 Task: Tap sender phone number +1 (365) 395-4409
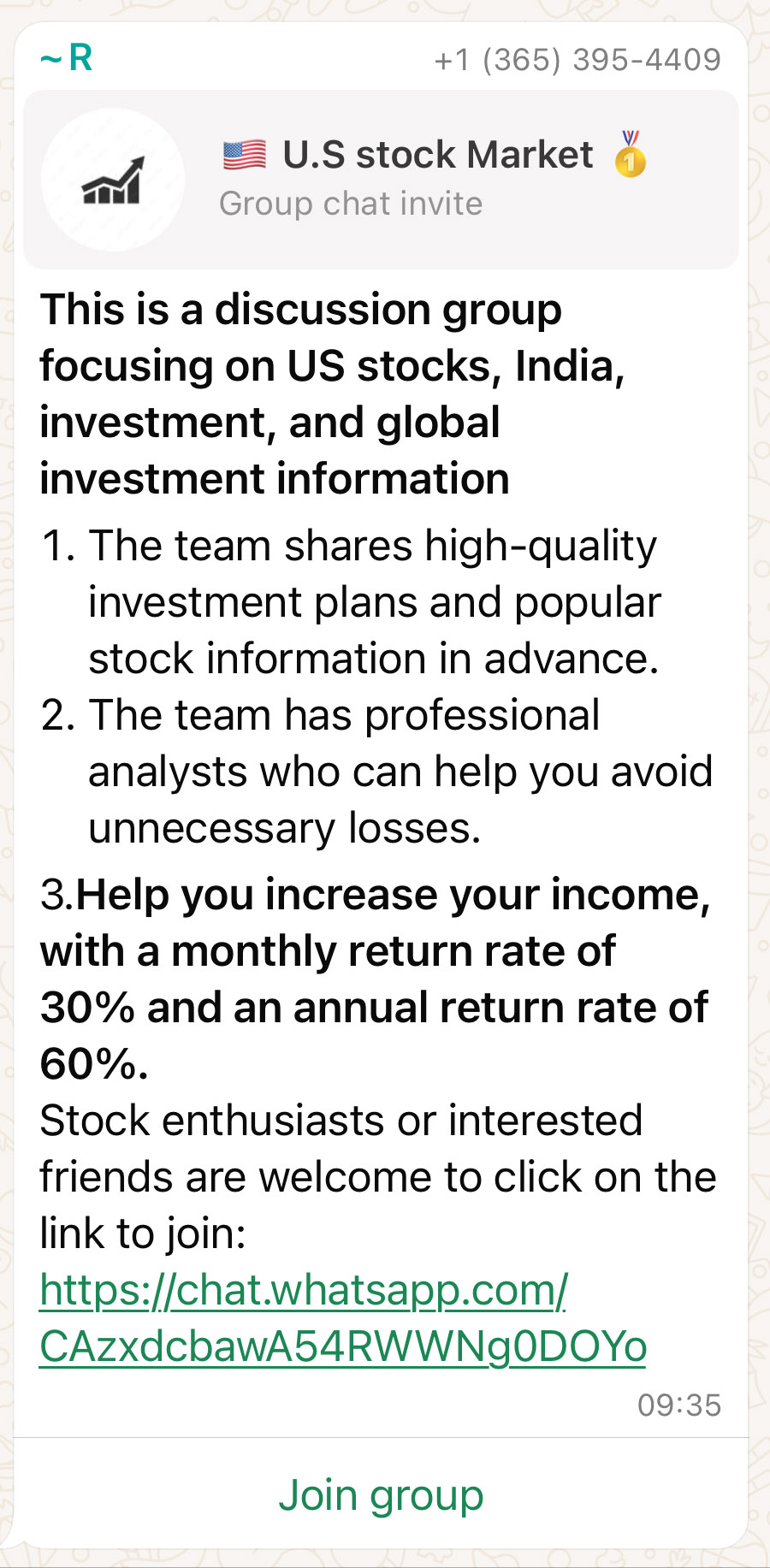pyautogui.click(x=577, y=60)
